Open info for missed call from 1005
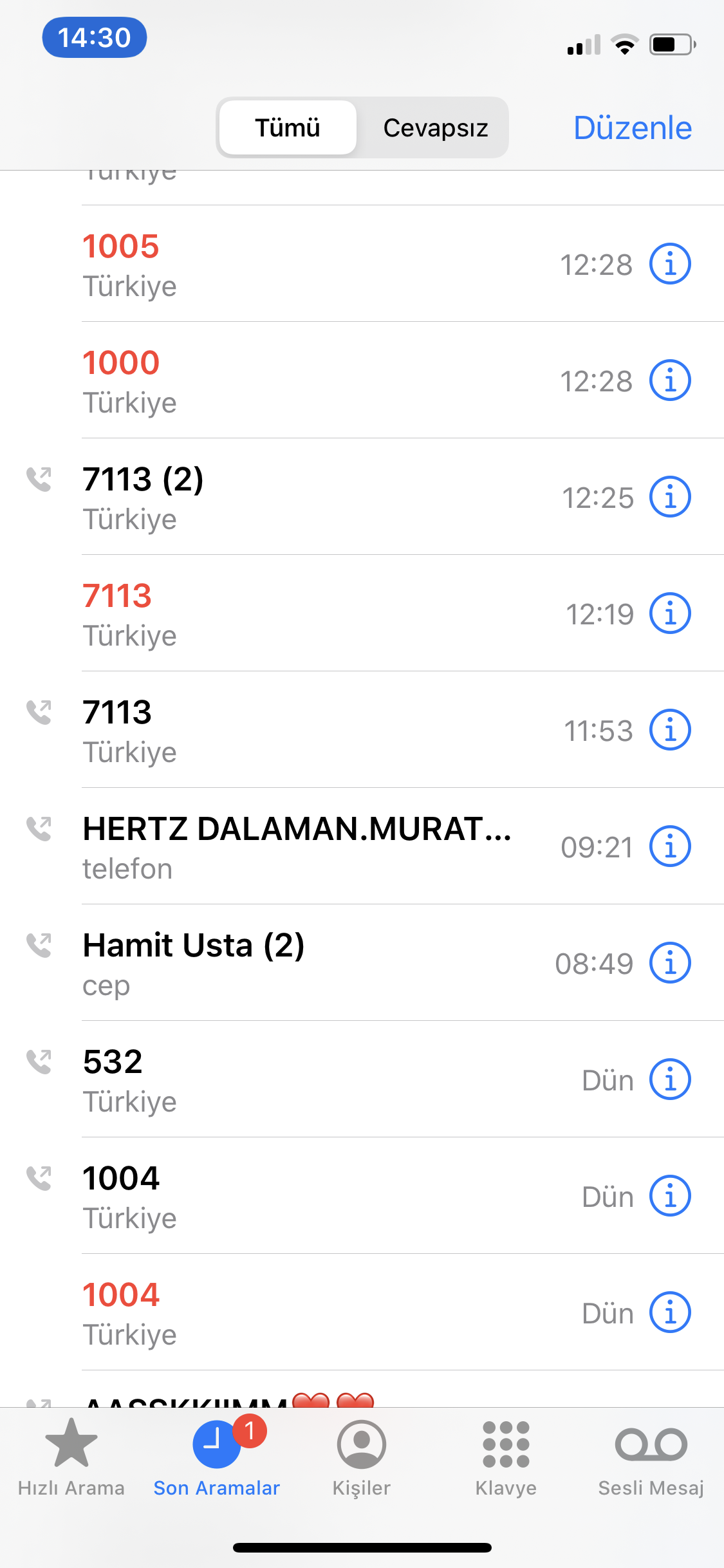Viewport: 724px width, 1568px height. click(670, 264)
